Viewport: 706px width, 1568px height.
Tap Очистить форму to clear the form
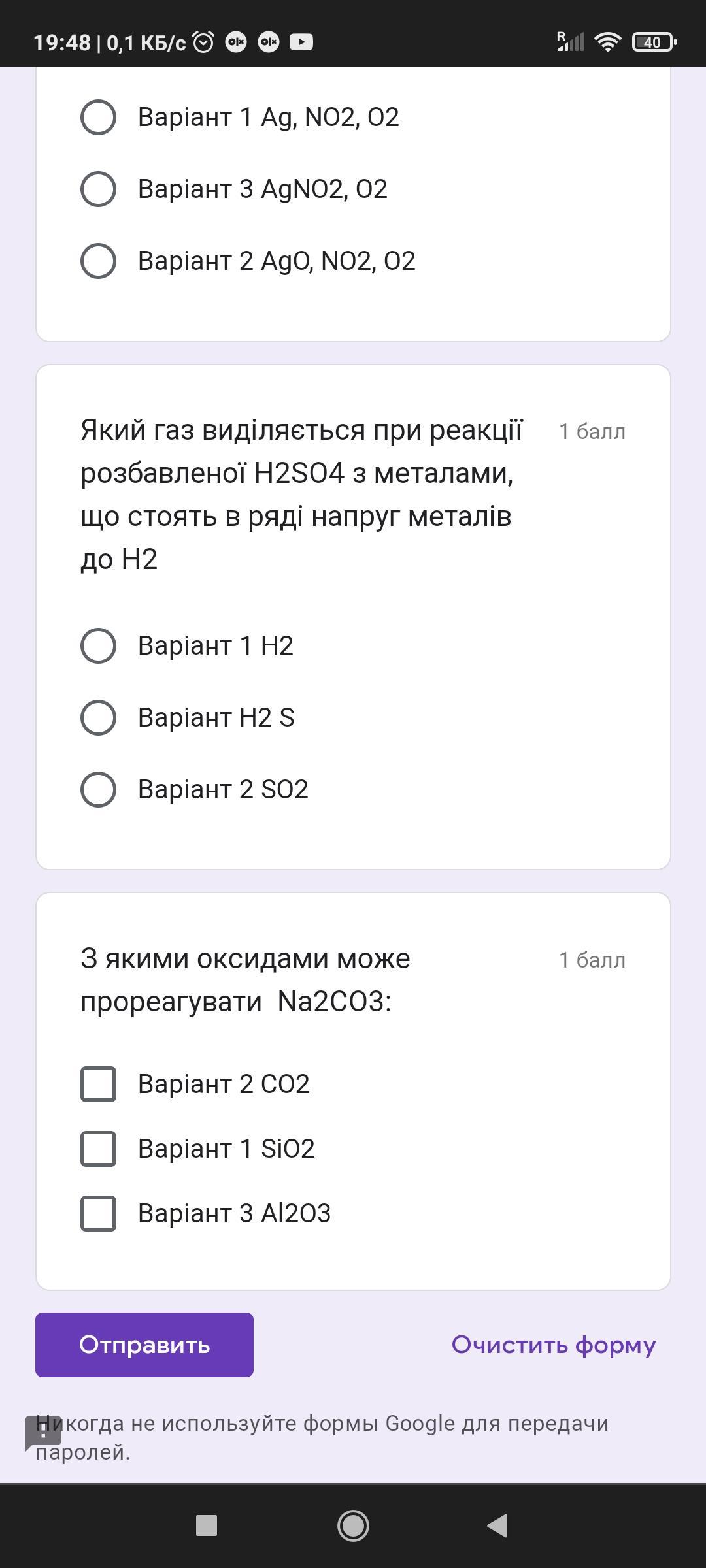(x=554, y=1345)
